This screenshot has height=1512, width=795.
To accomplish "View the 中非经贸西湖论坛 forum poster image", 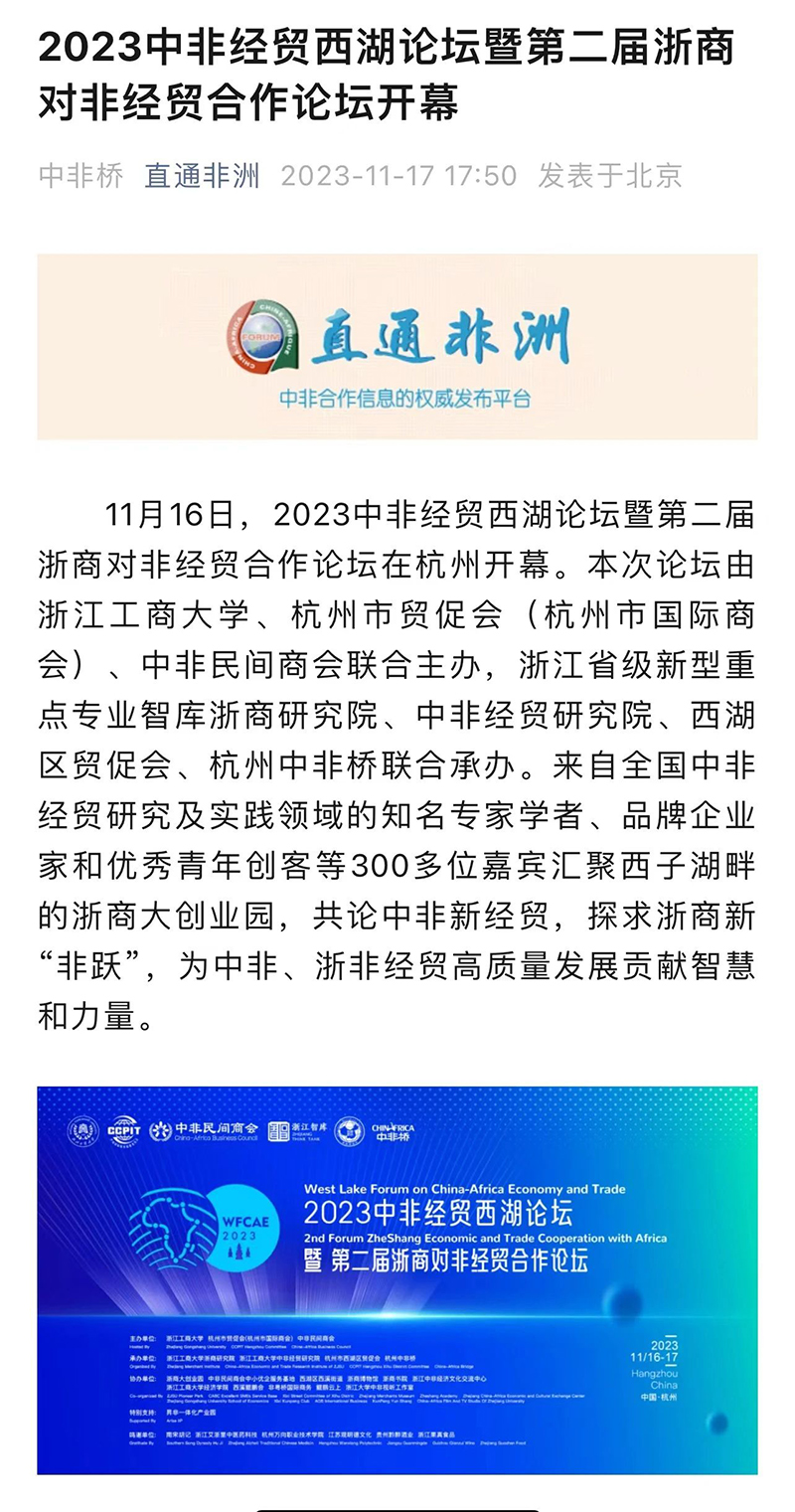I will click(397, 1280).
